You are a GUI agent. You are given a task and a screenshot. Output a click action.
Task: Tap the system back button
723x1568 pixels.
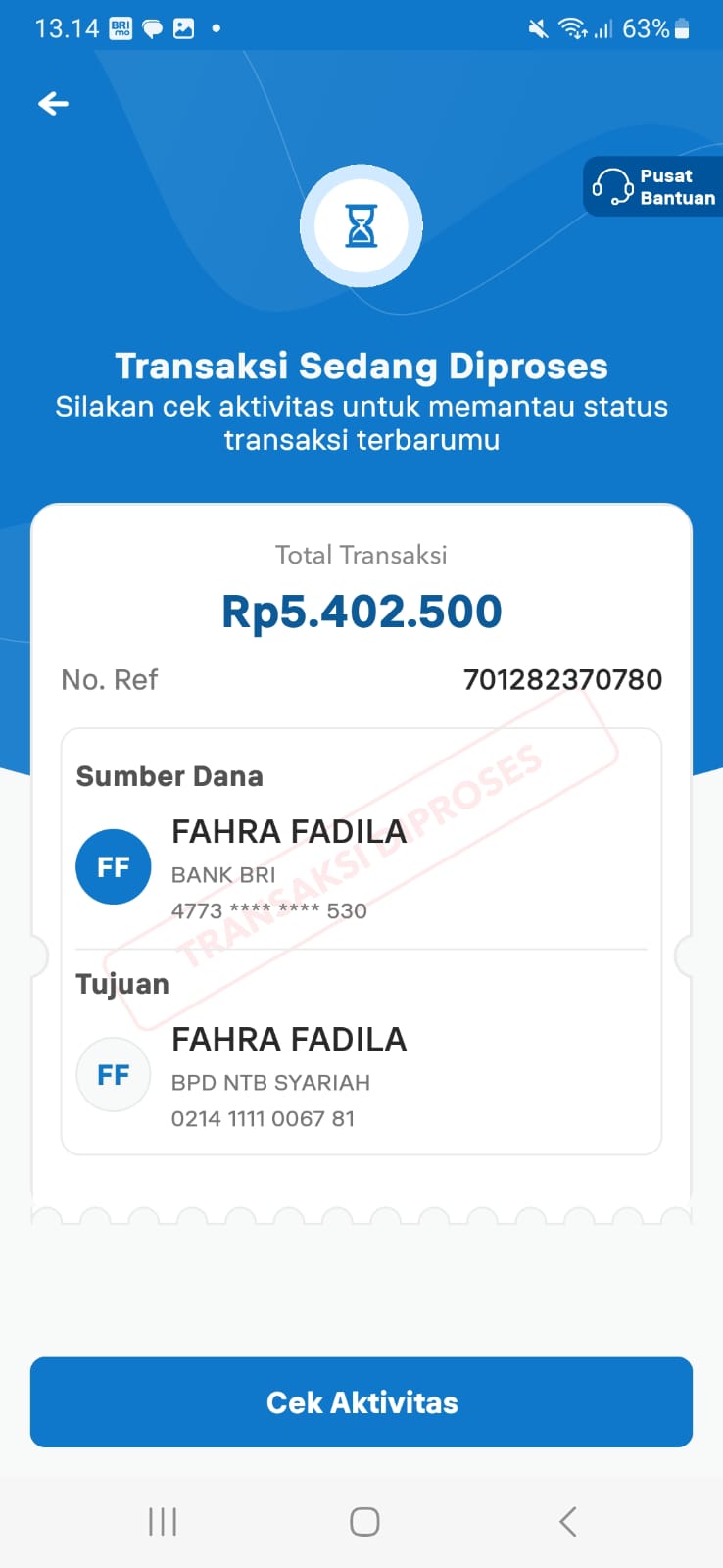(567, 1521)
